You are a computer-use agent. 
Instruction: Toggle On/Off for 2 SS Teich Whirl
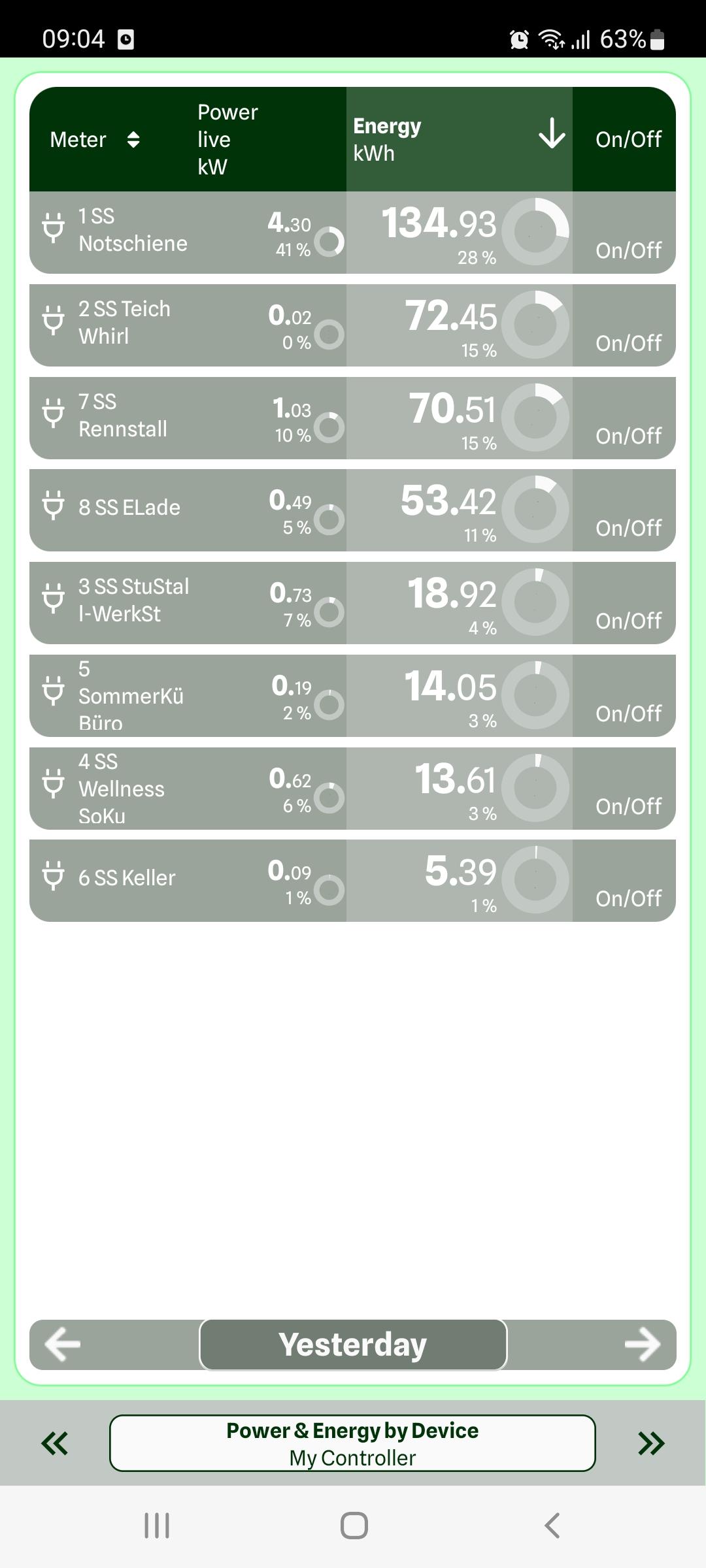628,342
